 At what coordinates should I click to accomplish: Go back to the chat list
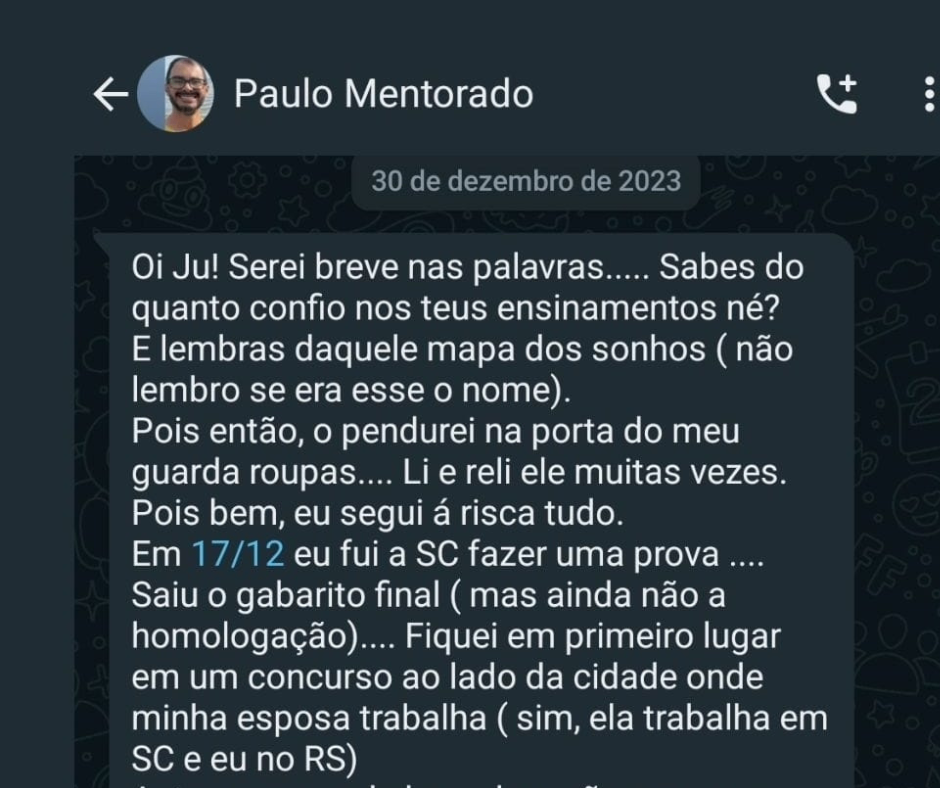(110, 95)
